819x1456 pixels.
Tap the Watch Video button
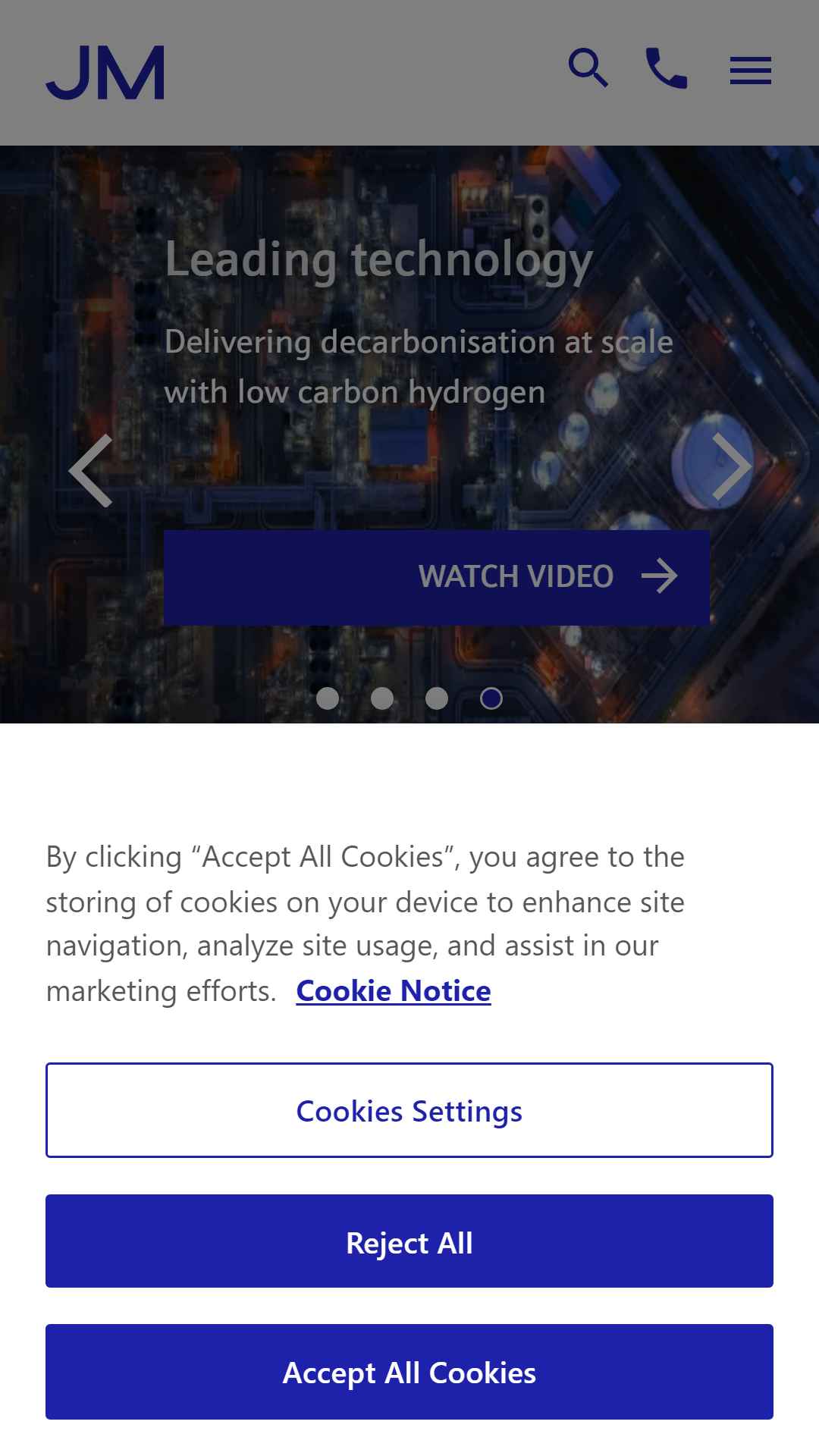tap(436, 577)
